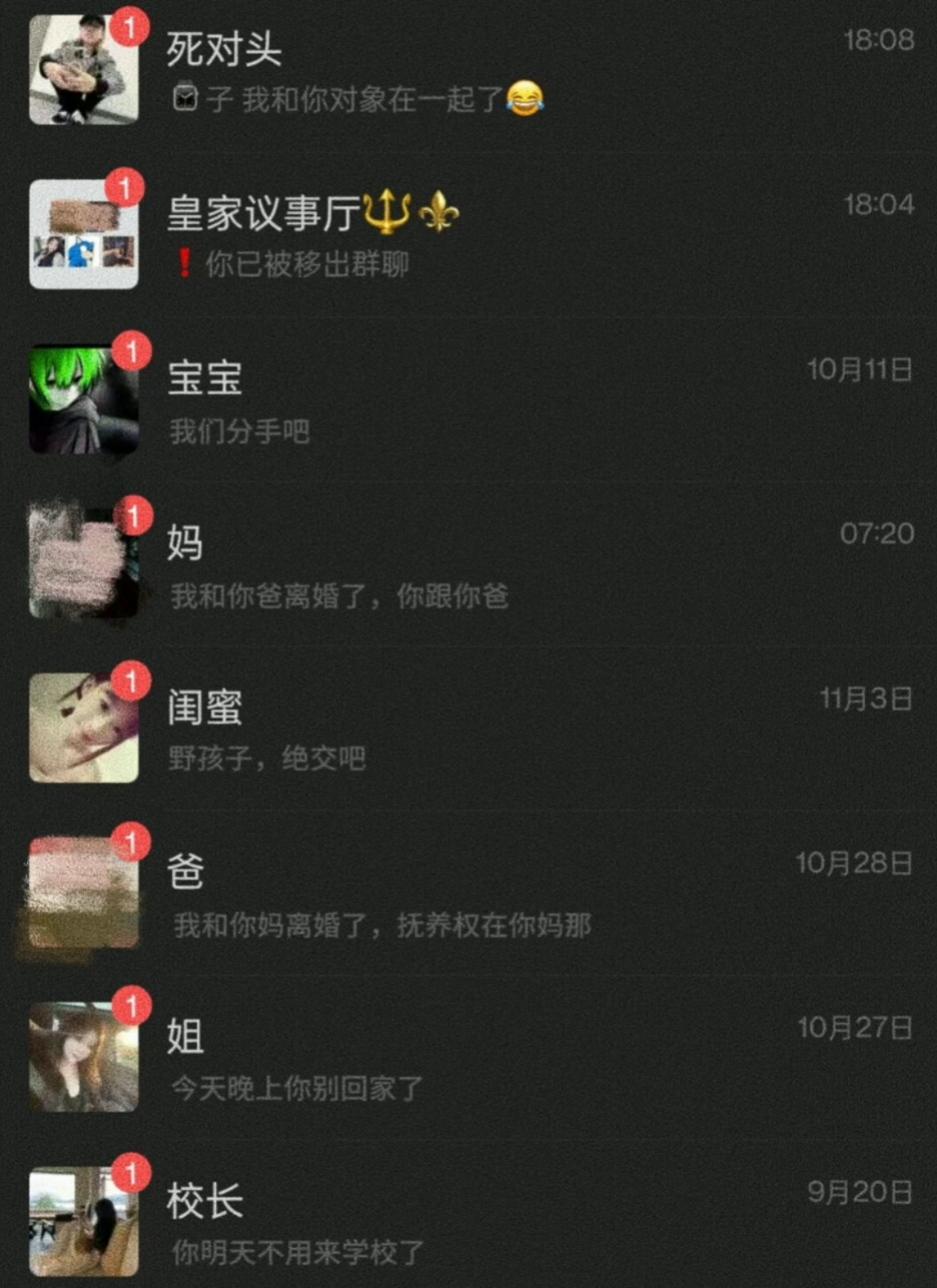Screen dimensions: 937x1288
Task: Open the conversation with 宝宝
Action: pyautogui.click(x=468, y=400)
